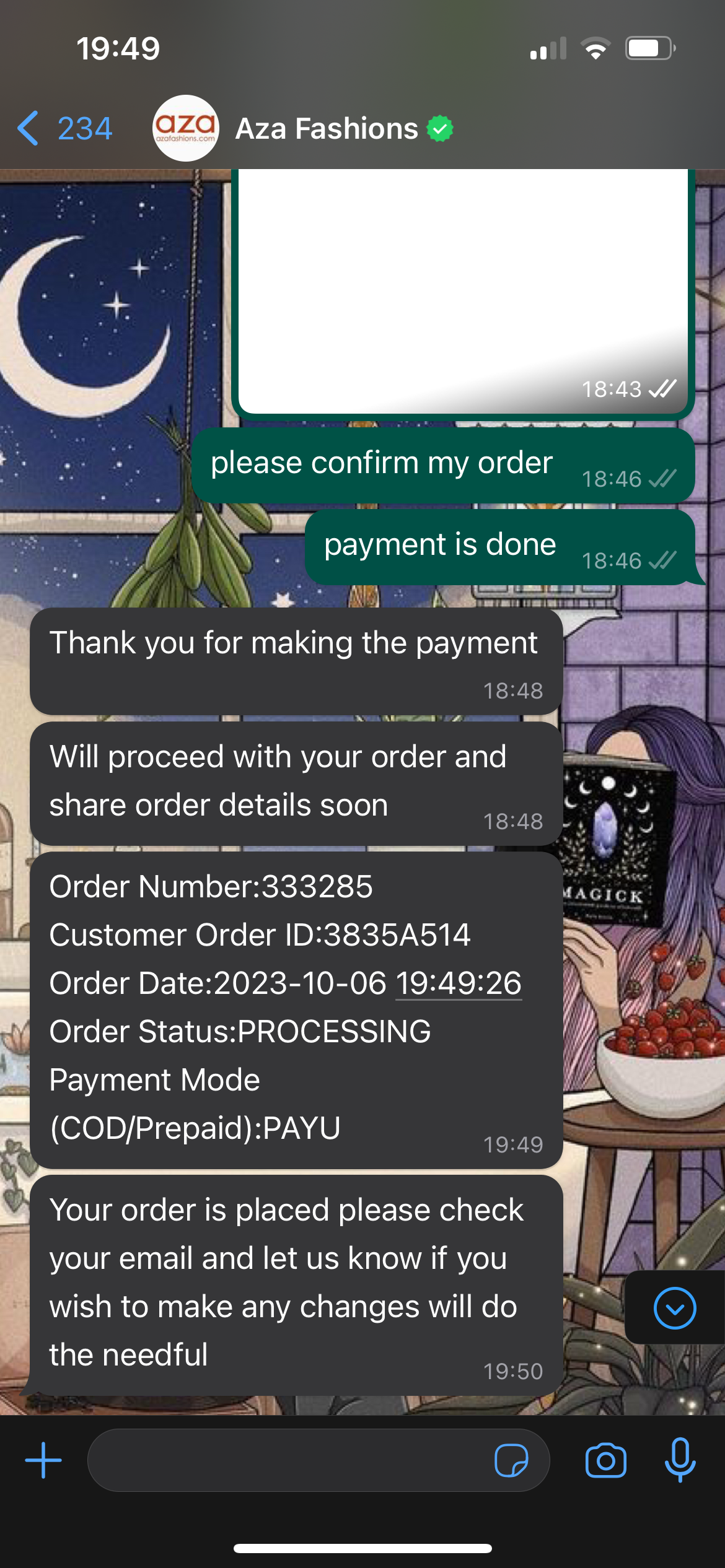Tap the underlined 19:49:26 order time link

pos(459,983)
